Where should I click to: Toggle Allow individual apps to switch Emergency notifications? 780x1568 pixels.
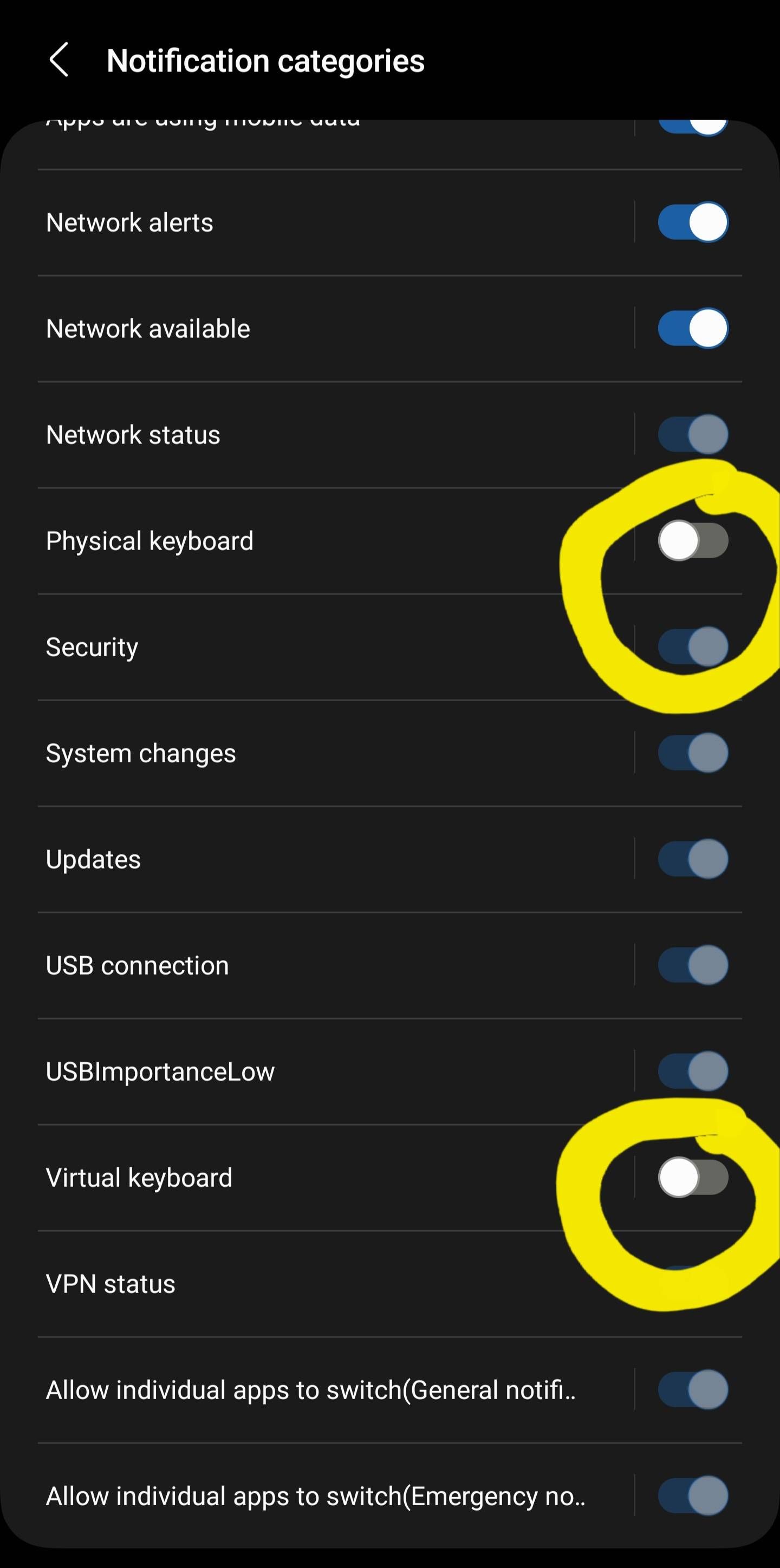coord(693,1496)
